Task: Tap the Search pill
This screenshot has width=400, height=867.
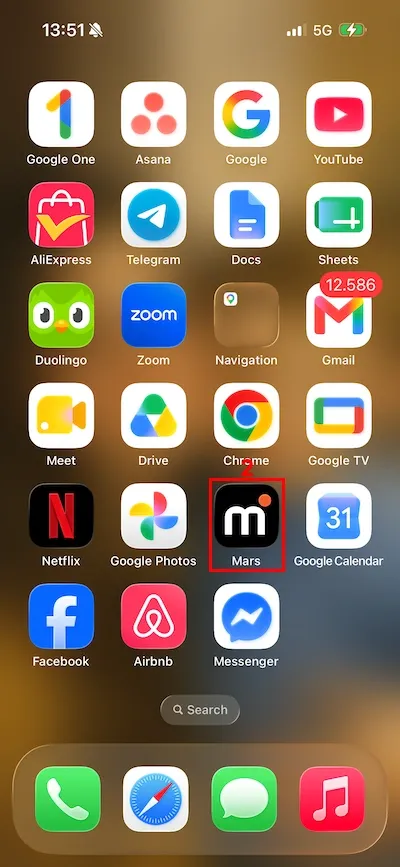Action: point(200,709)
